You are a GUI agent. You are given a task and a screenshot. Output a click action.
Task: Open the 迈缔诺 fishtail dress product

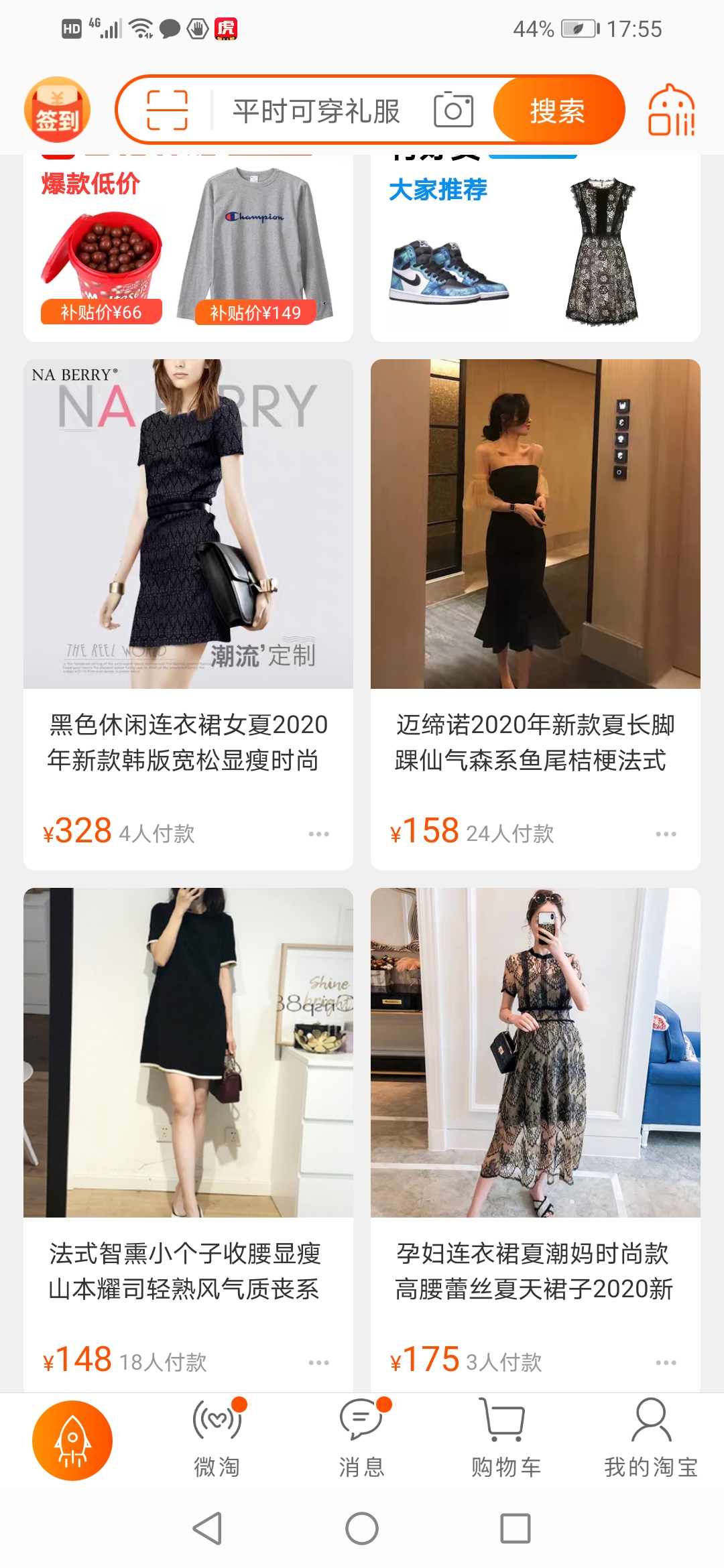coord(536,614)
